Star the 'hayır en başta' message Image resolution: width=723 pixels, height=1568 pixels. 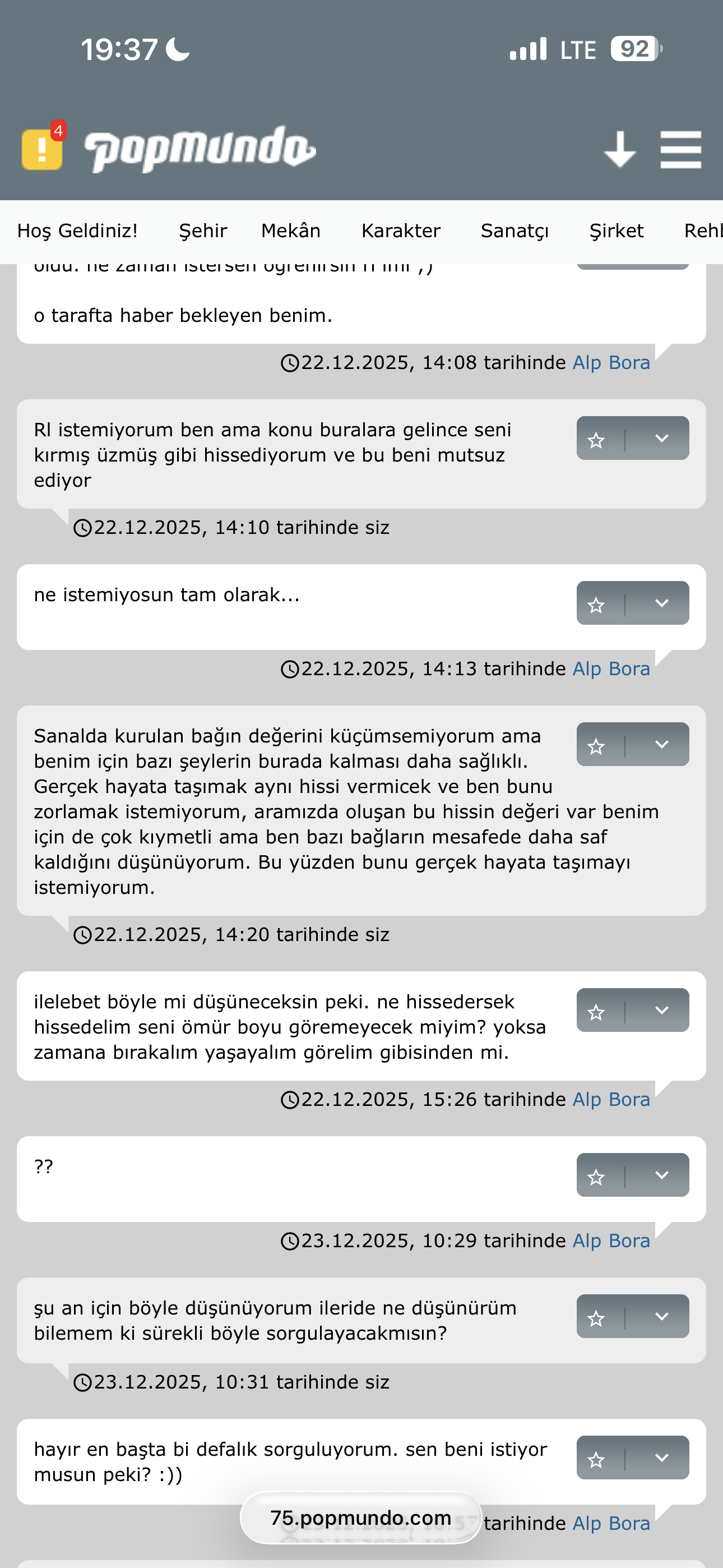click(x=596, y=1459)
